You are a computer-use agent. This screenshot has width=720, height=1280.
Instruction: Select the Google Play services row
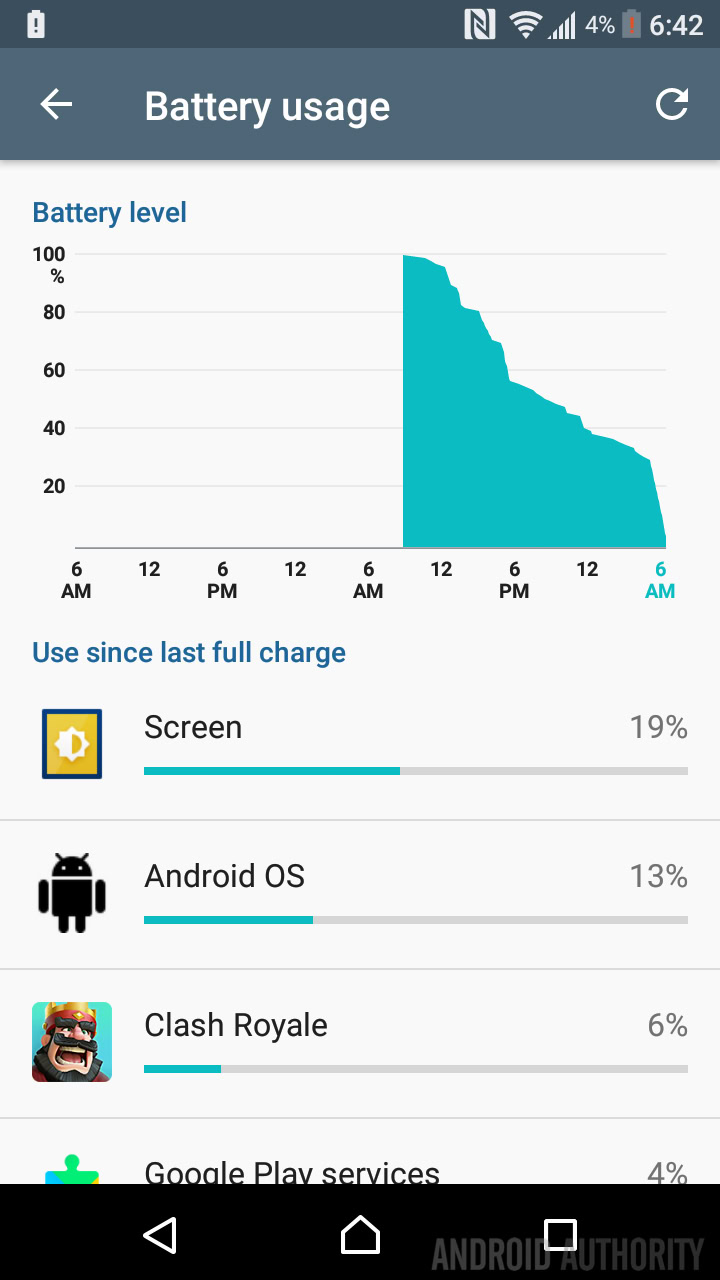coord(360,1152)
